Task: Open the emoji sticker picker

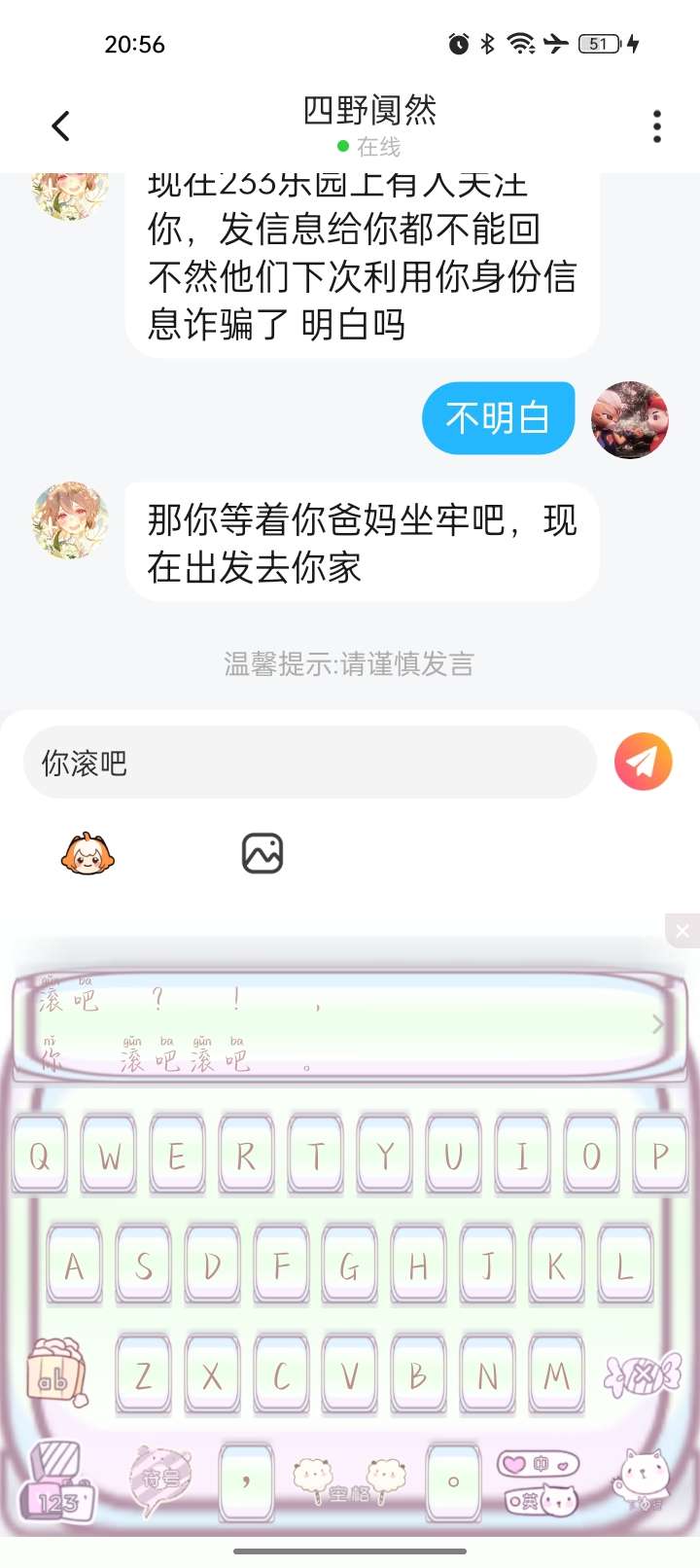Action: tap(87, 854)
